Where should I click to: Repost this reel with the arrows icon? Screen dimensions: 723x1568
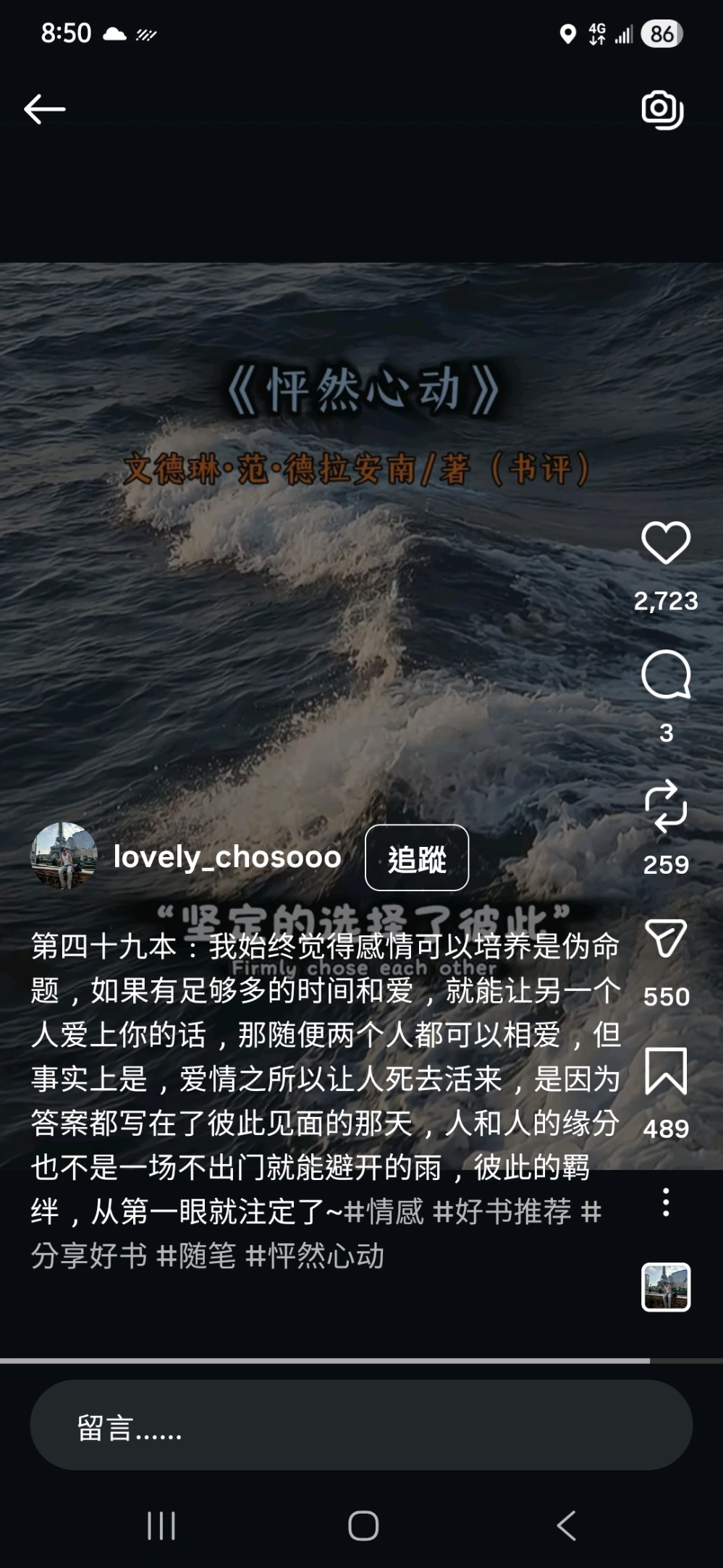666,806
